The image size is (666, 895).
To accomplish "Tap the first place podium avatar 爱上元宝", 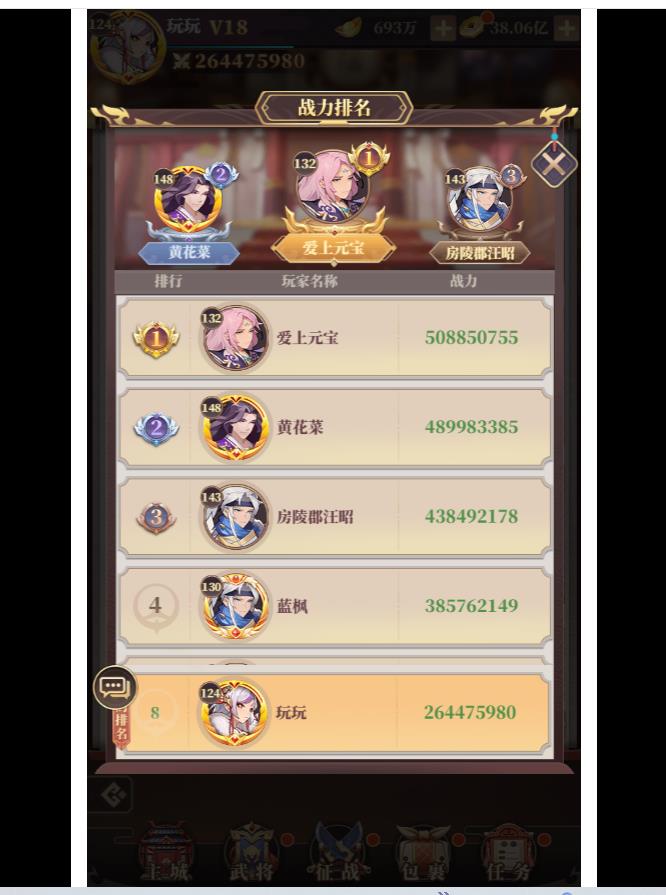I will (333, 188).
